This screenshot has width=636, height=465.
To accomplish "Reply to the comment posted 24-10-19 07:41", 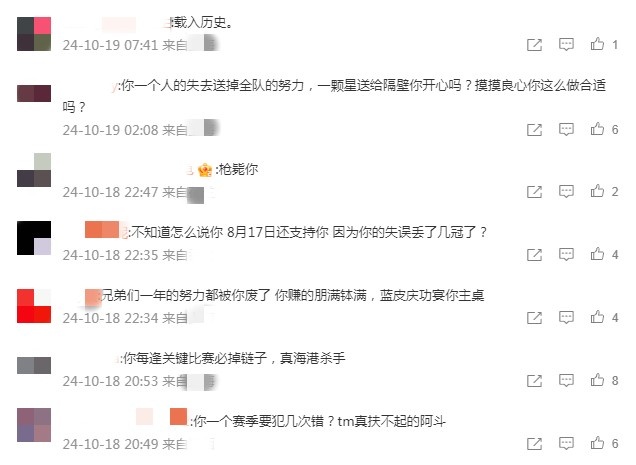I will click(566, 44).
